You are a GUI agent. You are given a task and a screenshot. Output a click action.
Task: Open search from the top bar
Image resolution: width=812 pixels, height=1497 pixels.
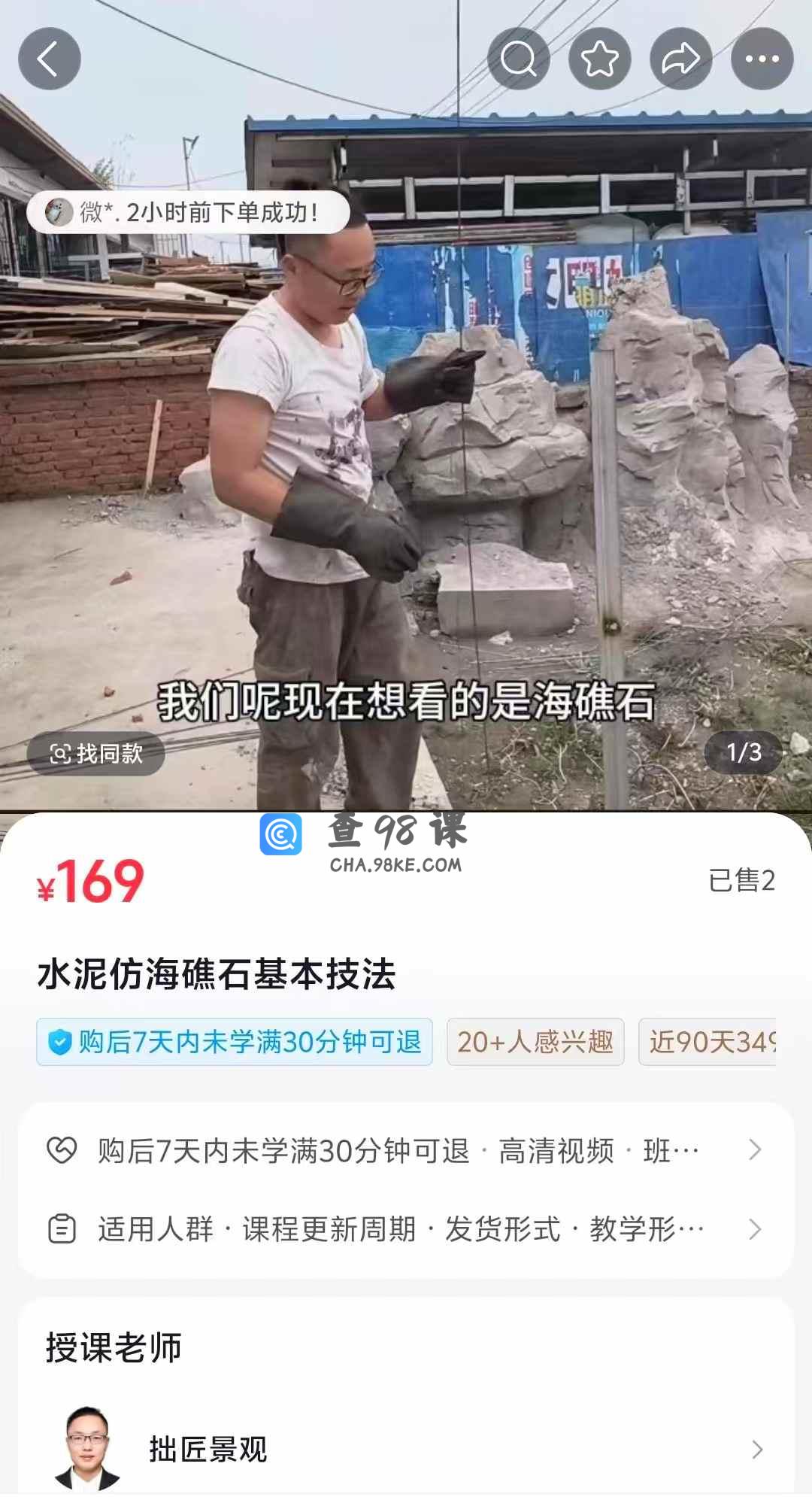pyautogui.click(x=518, y=59)
